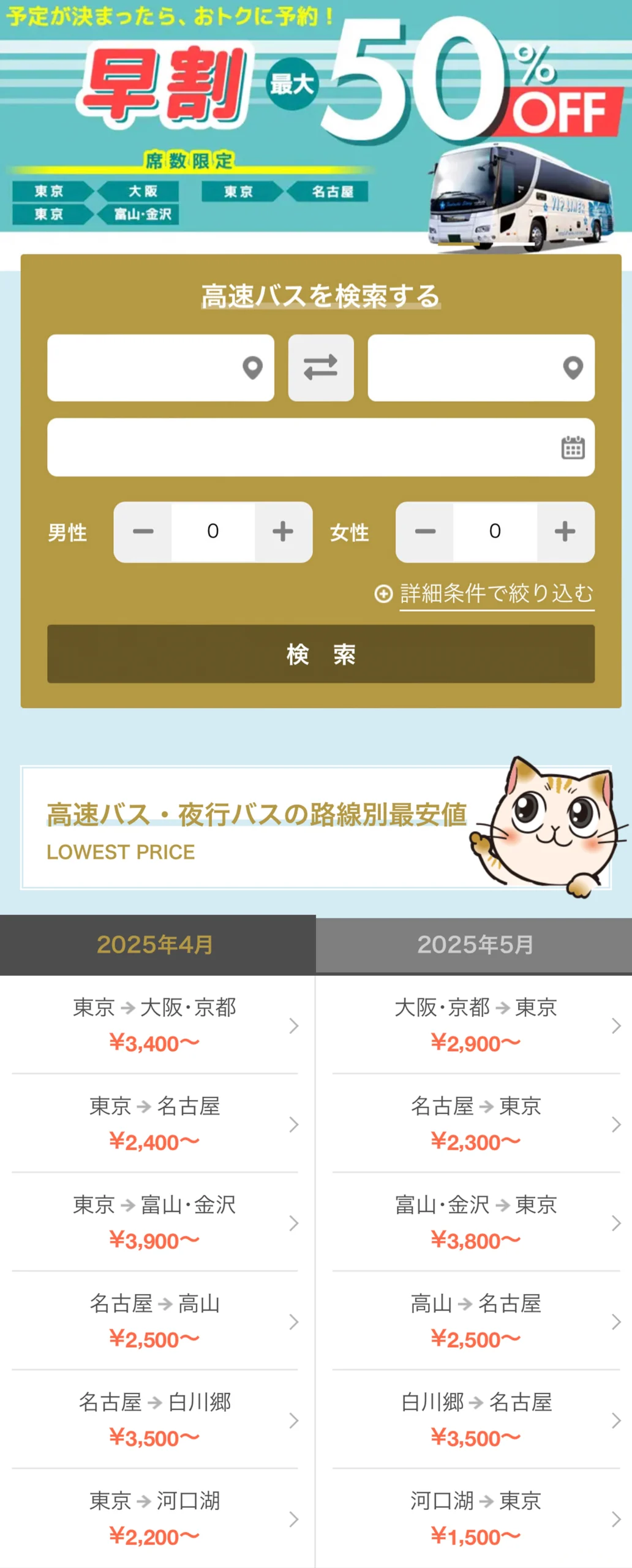The height and width of the screenshot is (1568, 632).
Task: View the 東京→名古屋 route prices
Action: 156,1123
